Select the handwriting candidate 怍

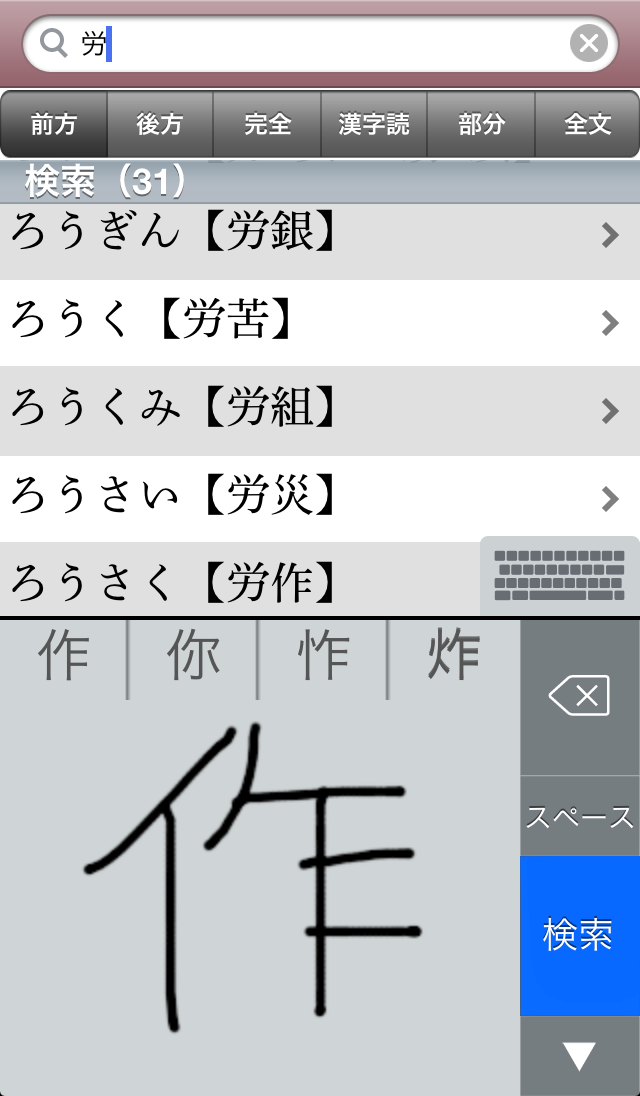(x=323, y=656)
